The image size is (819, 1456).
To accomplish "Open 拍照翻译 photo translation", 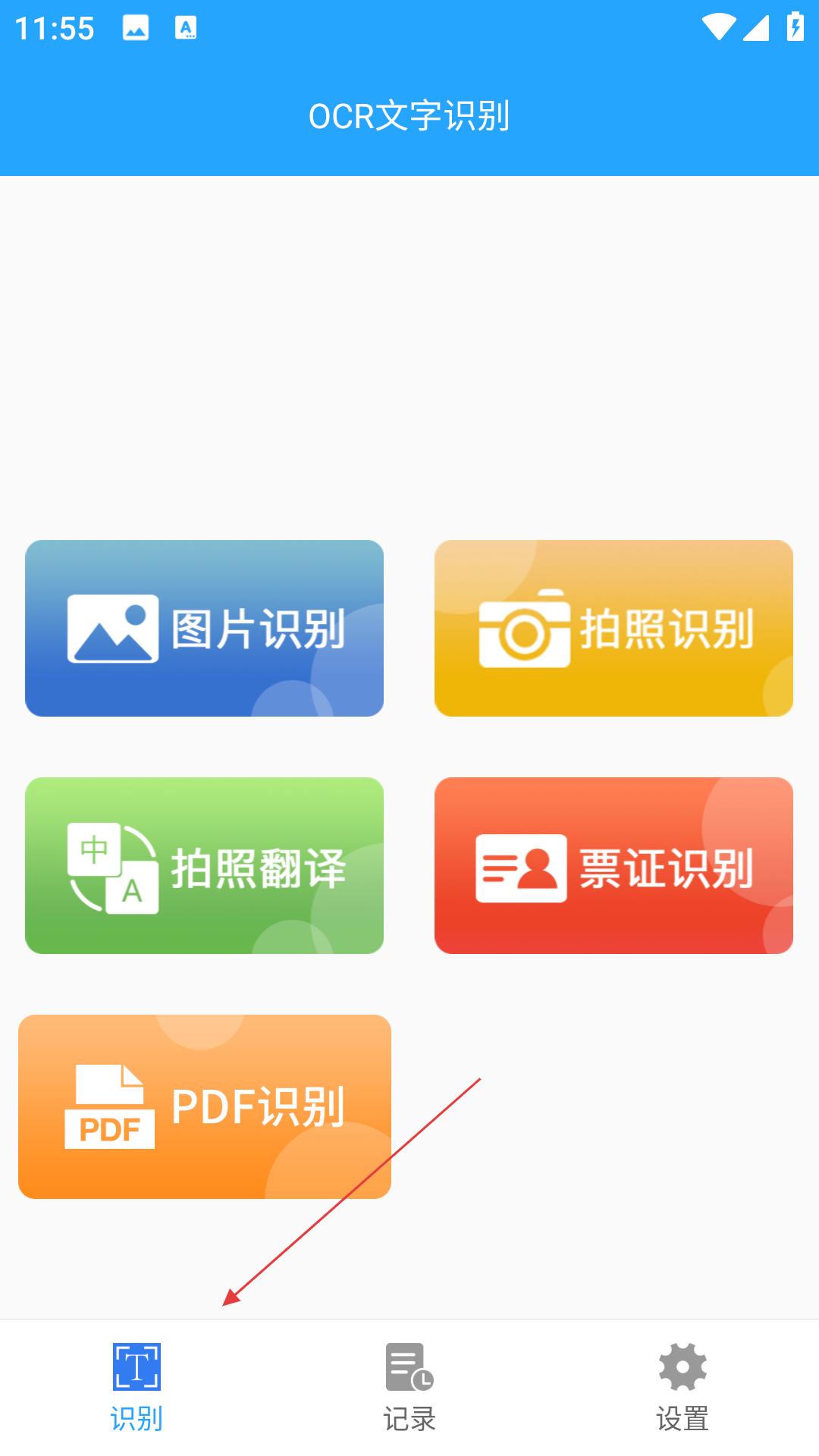I will [x=204, y=865].
